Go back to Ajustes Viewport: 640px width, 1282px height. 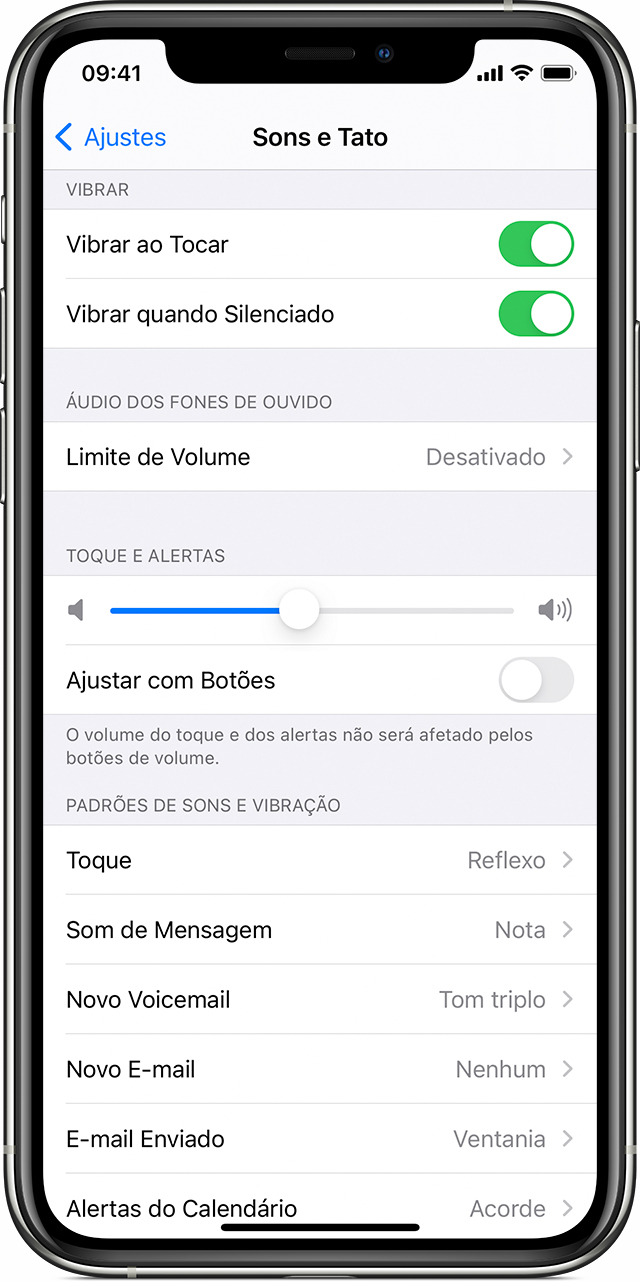[x=111, y=137]
